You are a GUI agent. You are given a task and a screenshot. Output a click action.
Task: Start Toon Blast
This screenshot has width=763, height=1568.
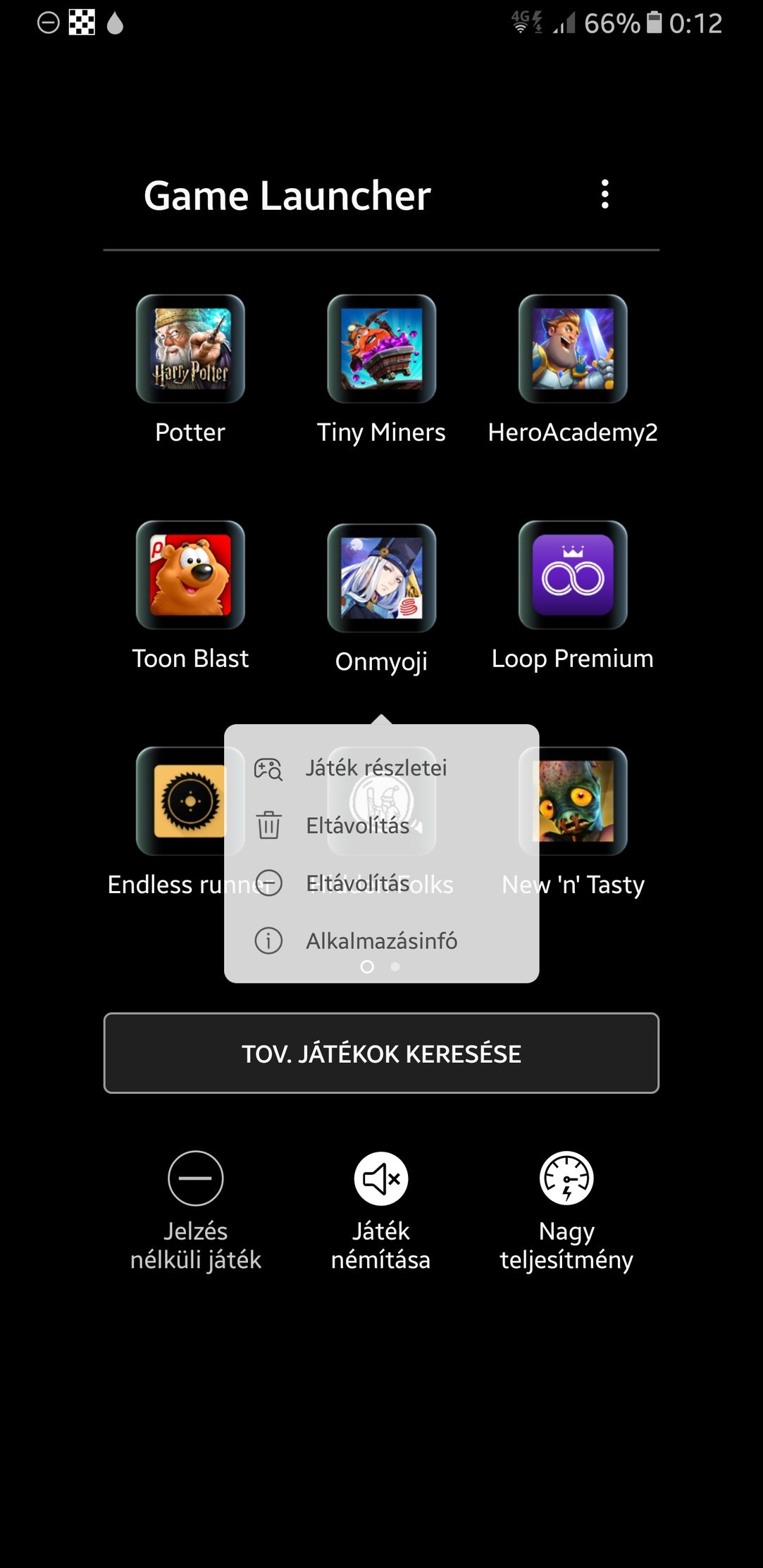(190, 575)
